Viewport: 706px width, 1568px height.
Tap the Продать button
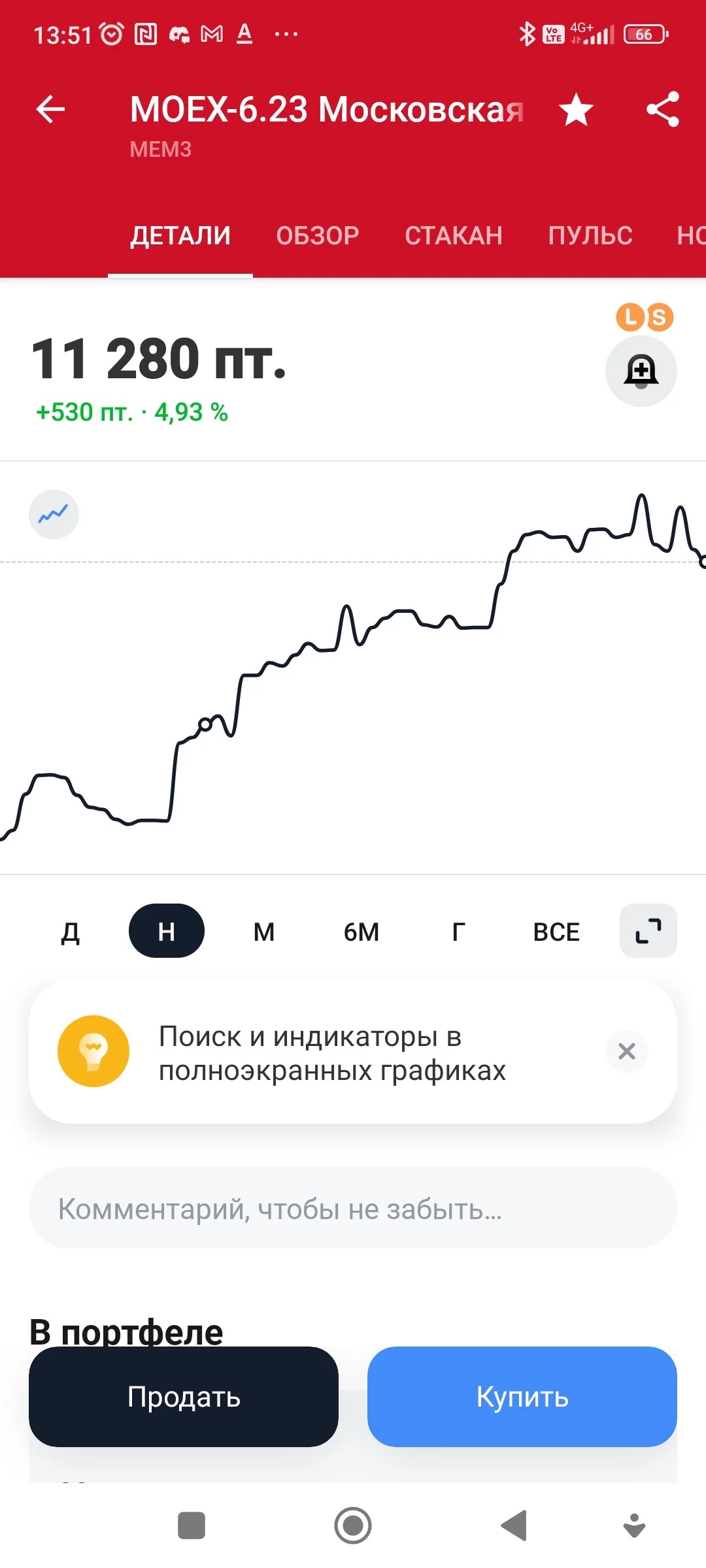click(x=184, y=1397)
